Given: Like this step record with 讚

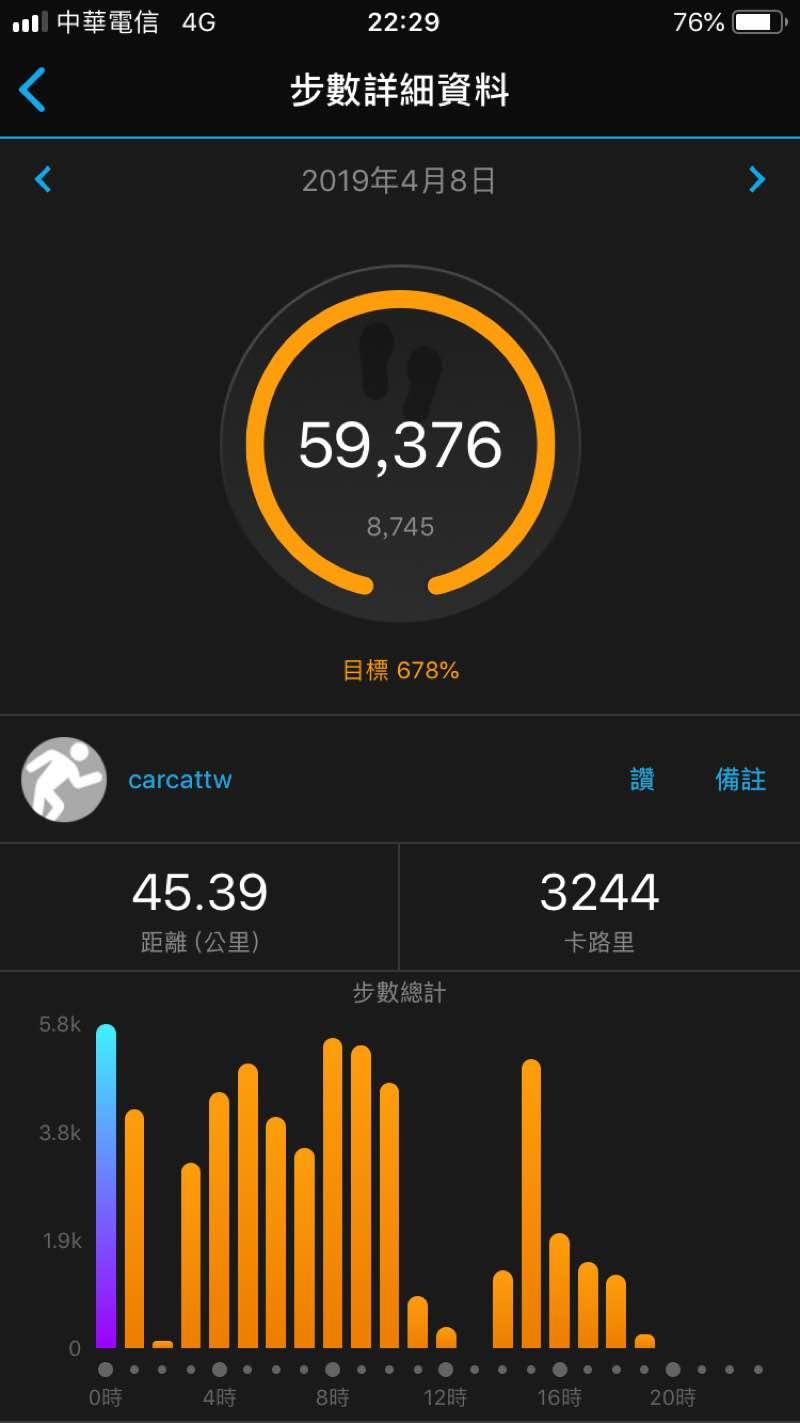Looking at the screenshot, I should coord(642,780).
